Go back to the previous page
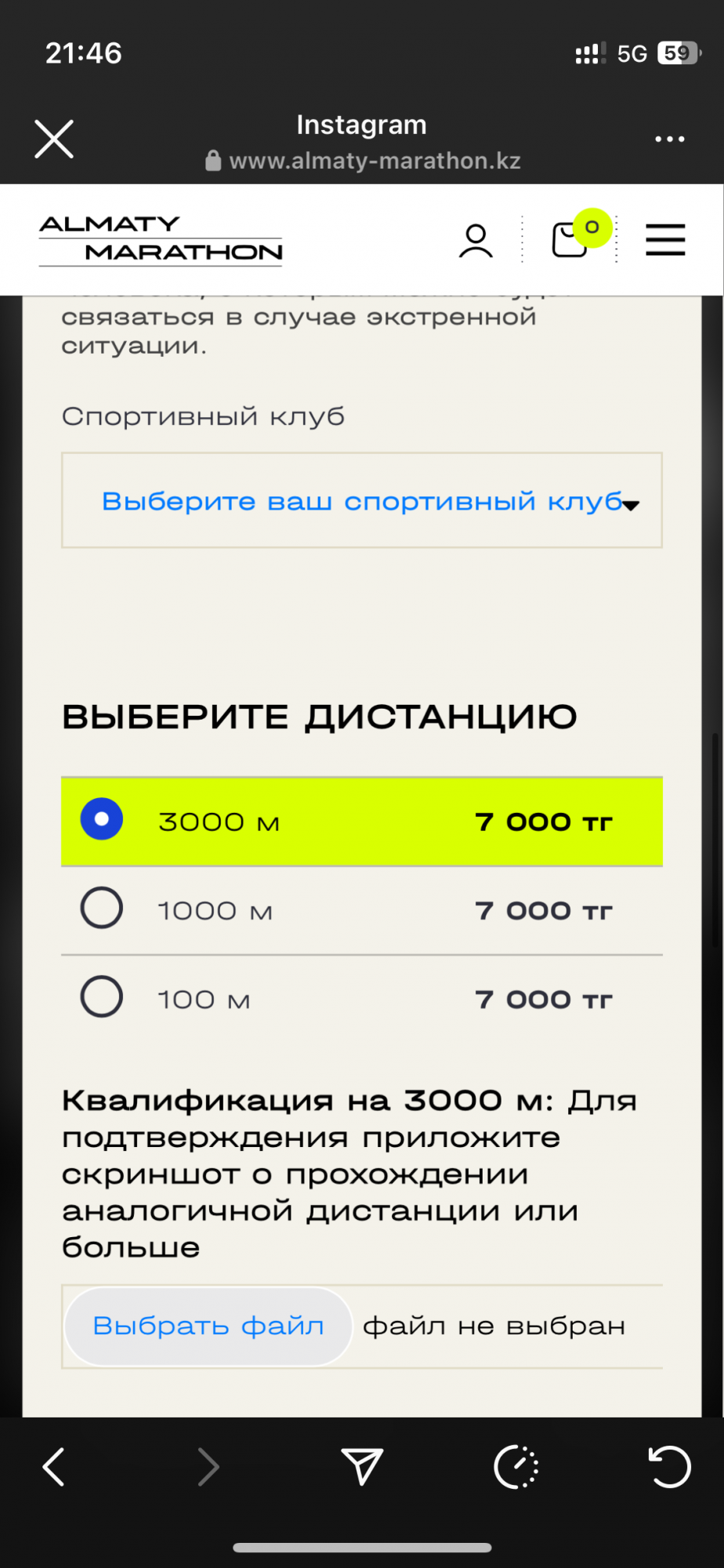This screenshot has height=1568, width=724. pos(53,1467)
